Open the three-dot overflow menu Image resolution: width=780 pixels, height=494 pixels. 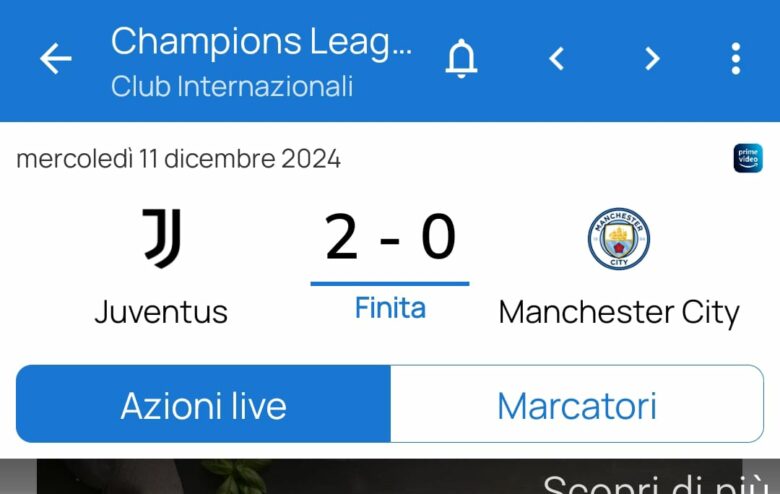pyautogui.click(x=735, y=59)
